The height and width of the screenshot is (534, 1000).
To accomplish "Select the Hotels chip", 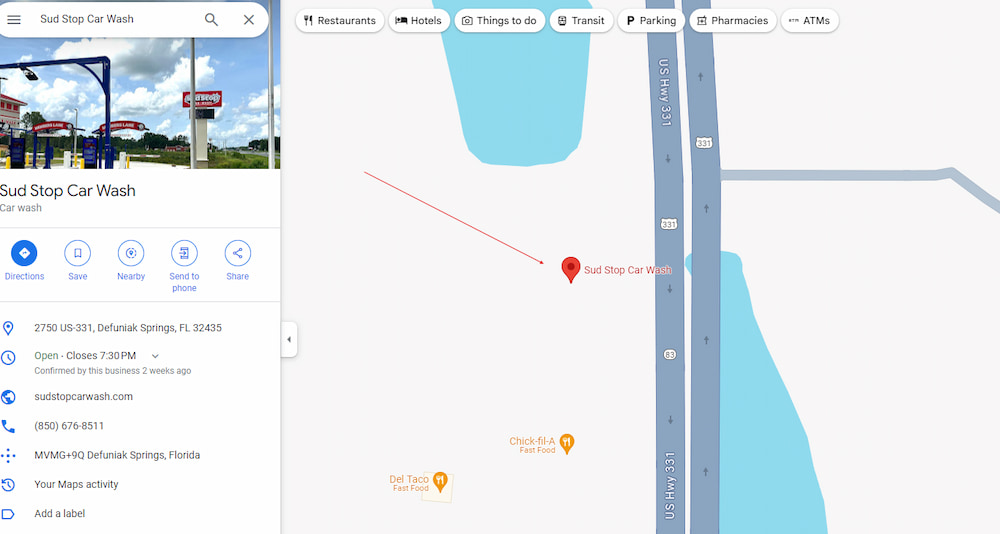I will 418,20.
